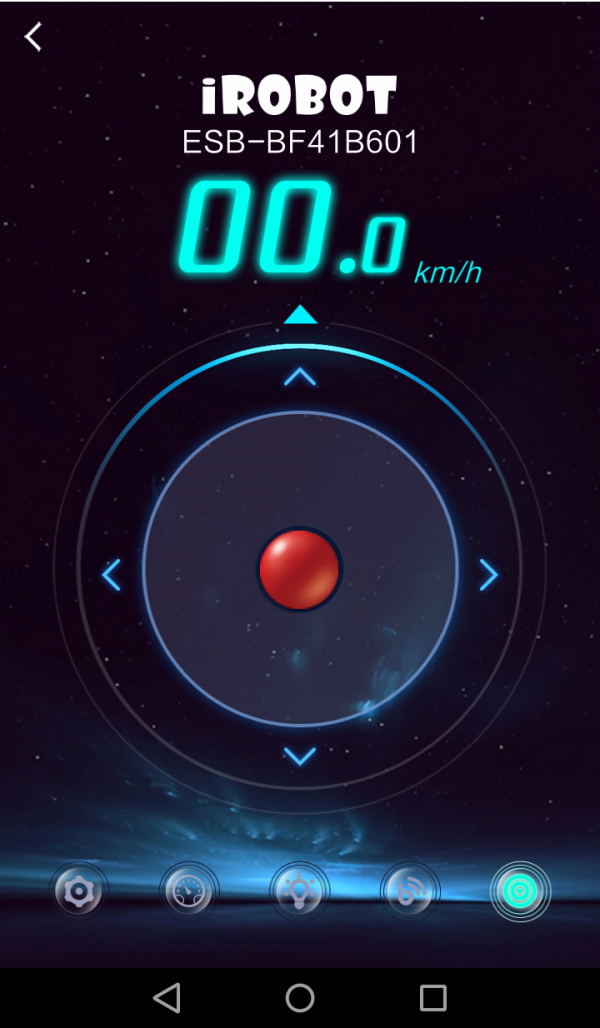
Task: Tap the right arrow on the joystick
Action: pyautogui.click(x=489, y=575)
